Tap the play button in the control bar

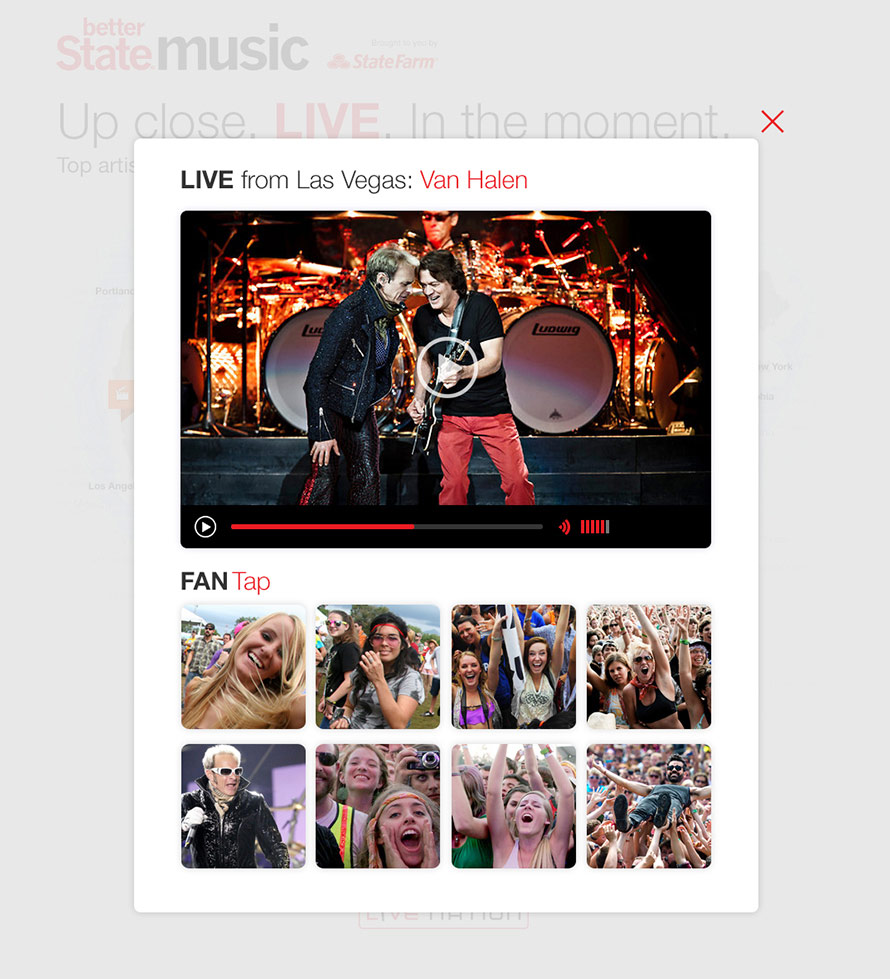point(205,527)
